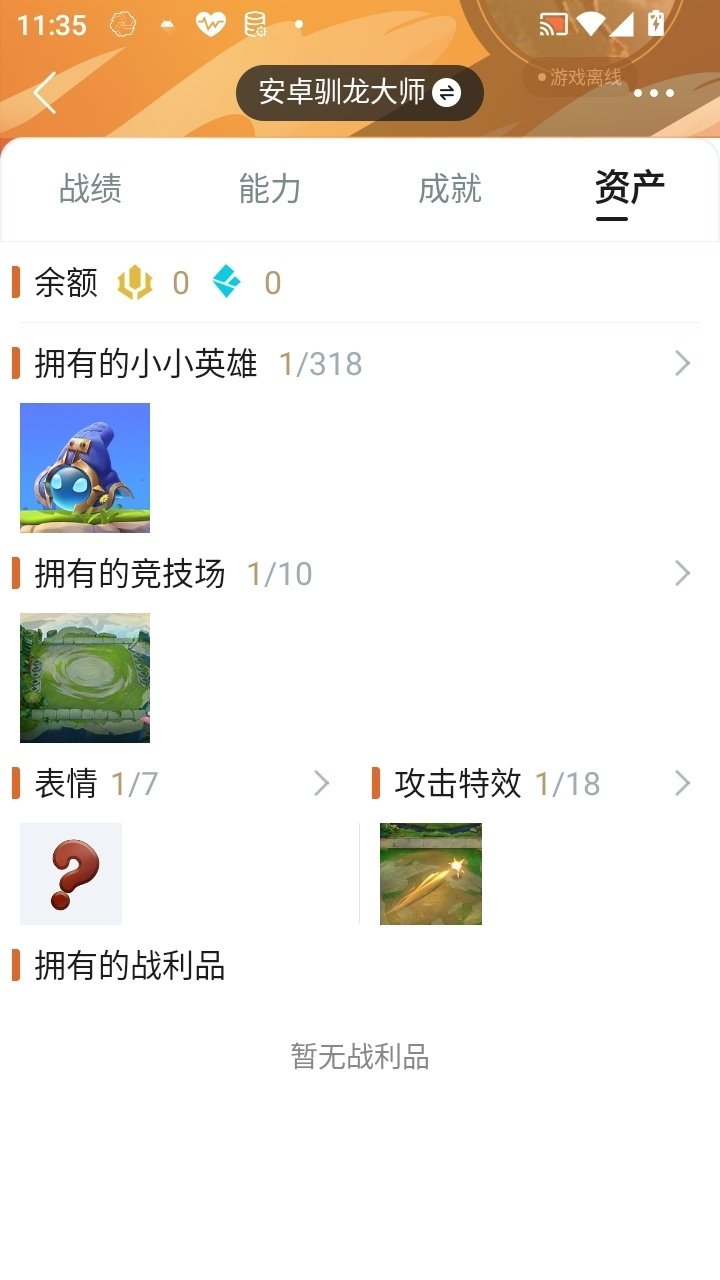The image size is (720, 1280).
Task: Open the 表情 emotes section via its arrow
Action: click(x=321, y=783)
